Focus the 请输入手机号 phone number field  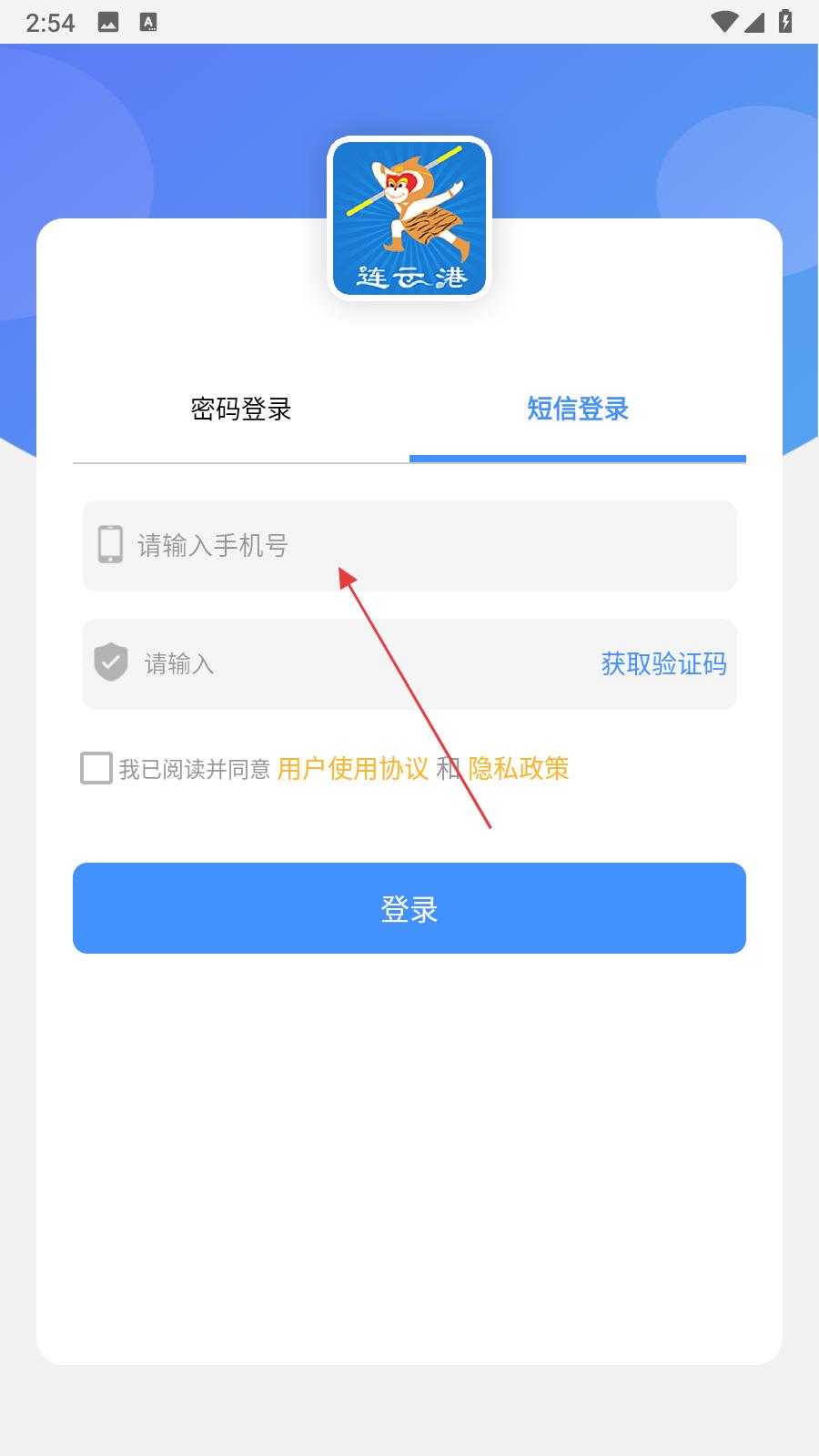tap(409, 546)
